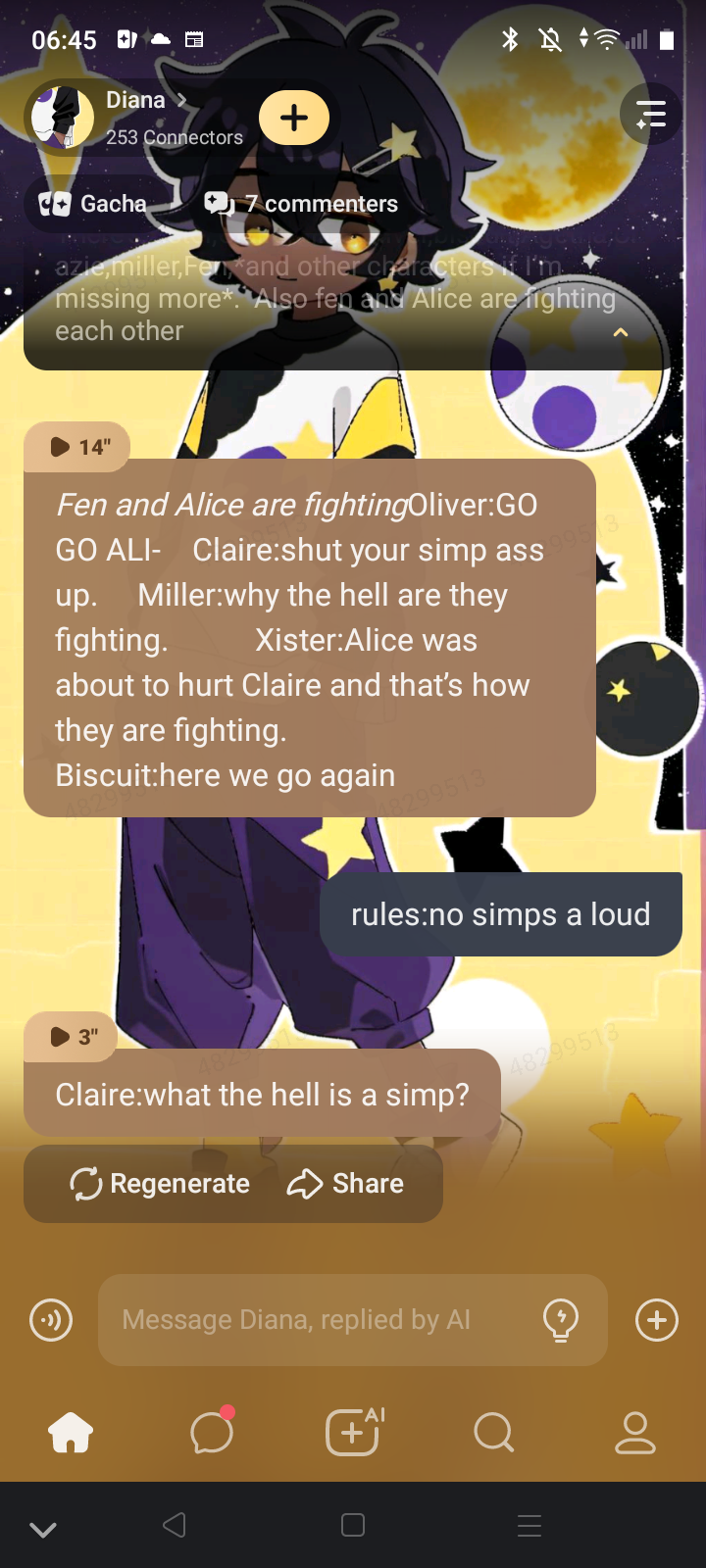The image size is (706, 1568).
Task: Collapse the intro description panel
Action: tap(620, 333)
